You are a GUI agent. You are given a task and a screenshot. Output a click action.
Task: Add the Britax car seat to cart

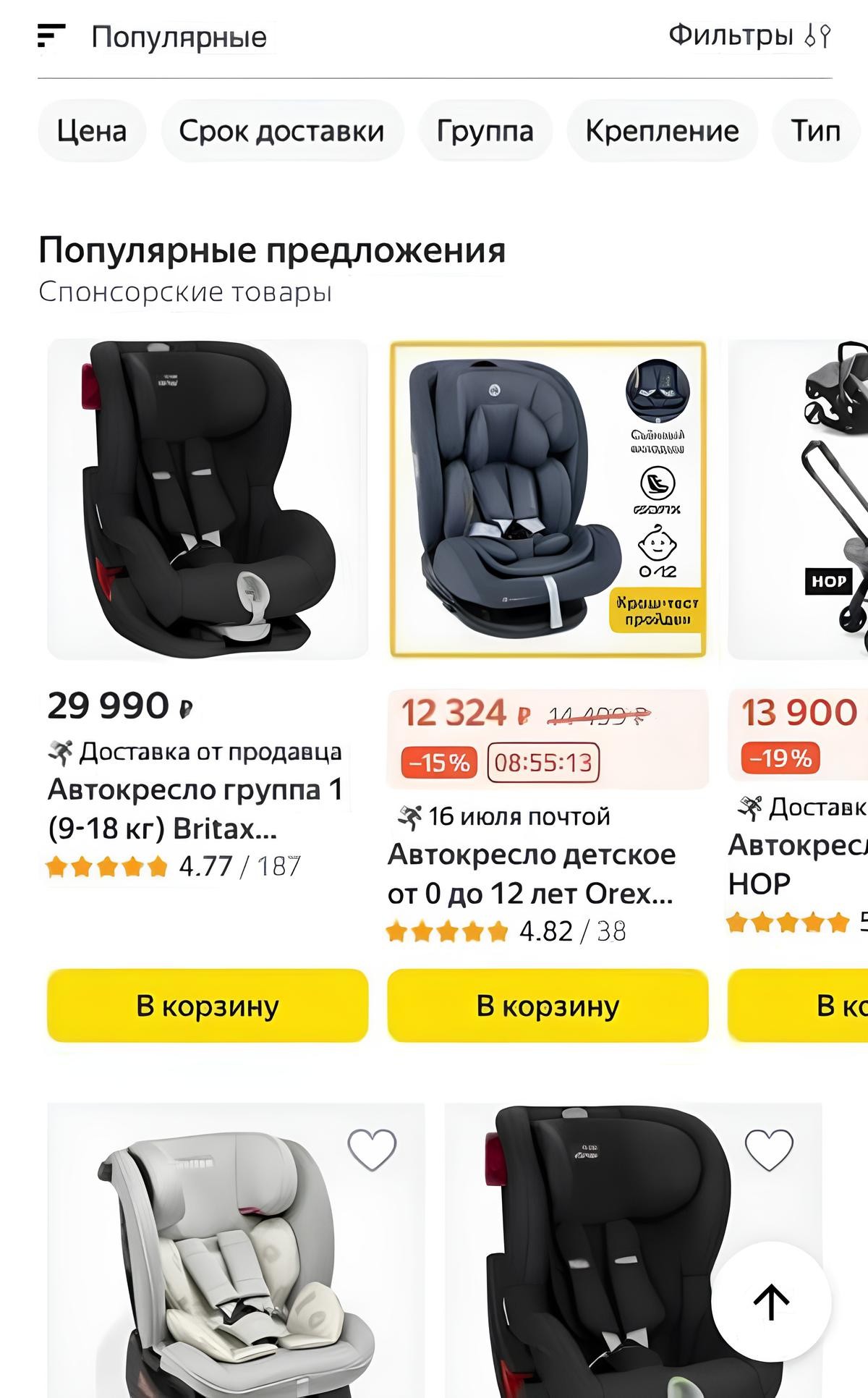(208, 1006)
